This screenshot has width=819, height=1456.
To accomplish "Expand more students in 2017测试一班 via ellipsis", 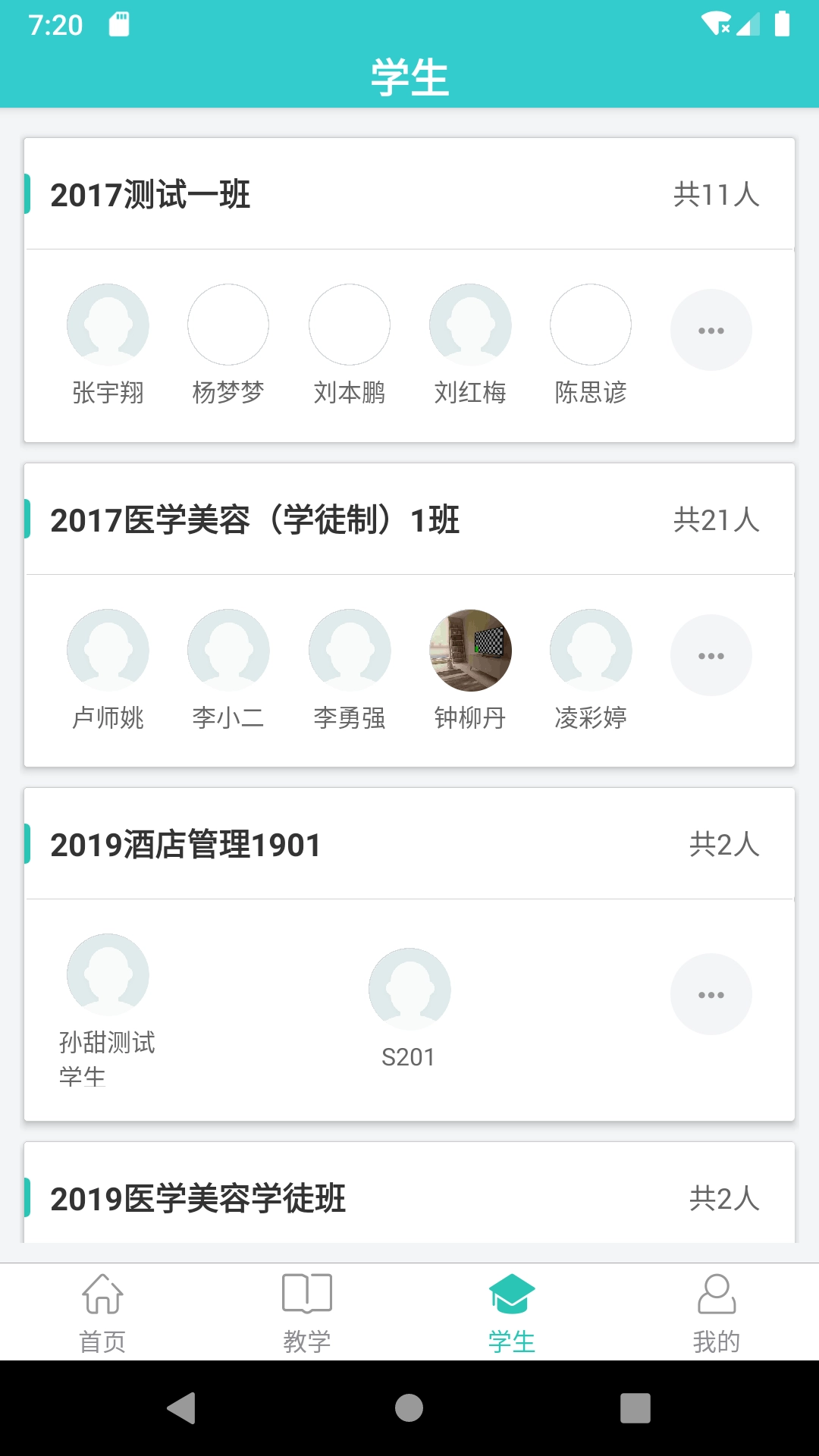I will coord(711,329).
